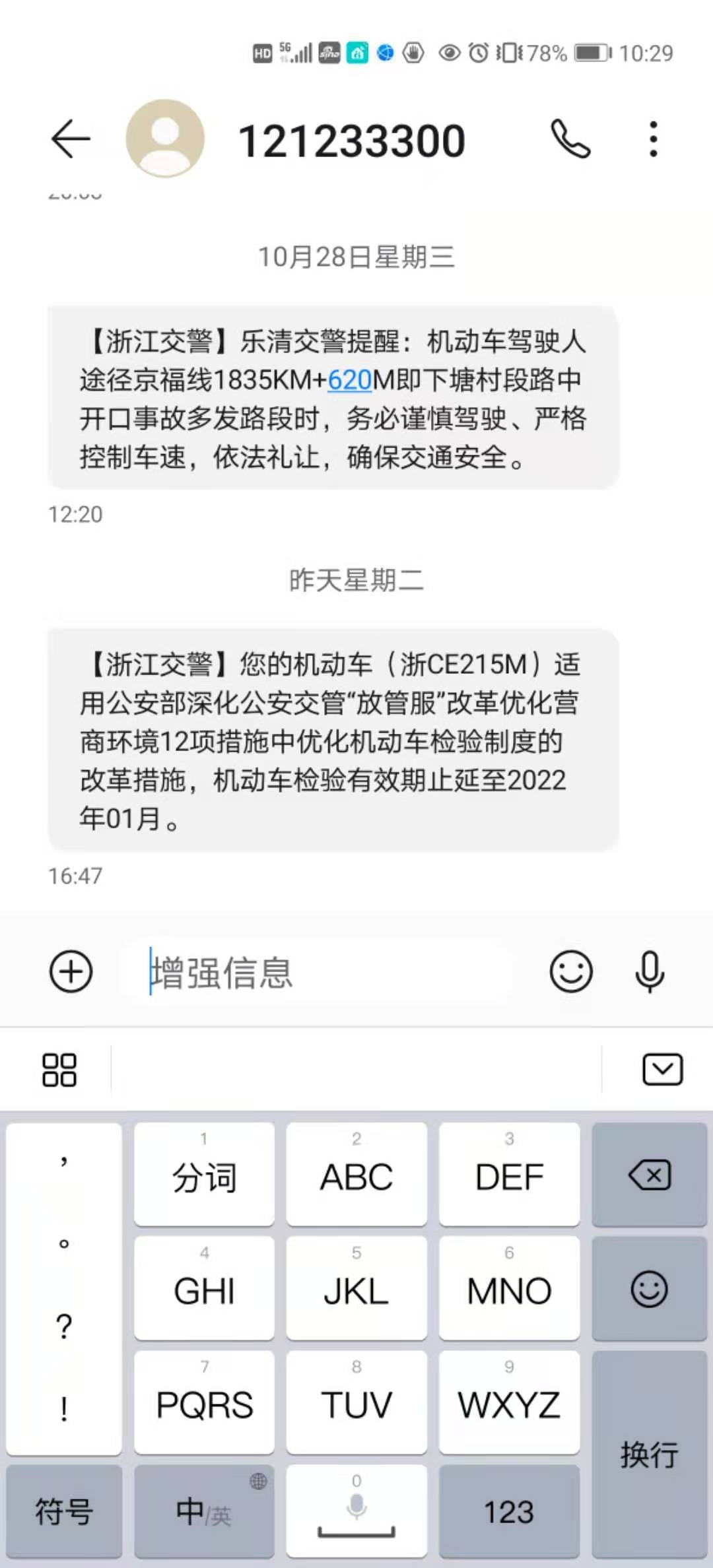Viewport: 713px width, 1568px height.
Task: Switch to the 123 number keypad
Action: pos(509,1511)
